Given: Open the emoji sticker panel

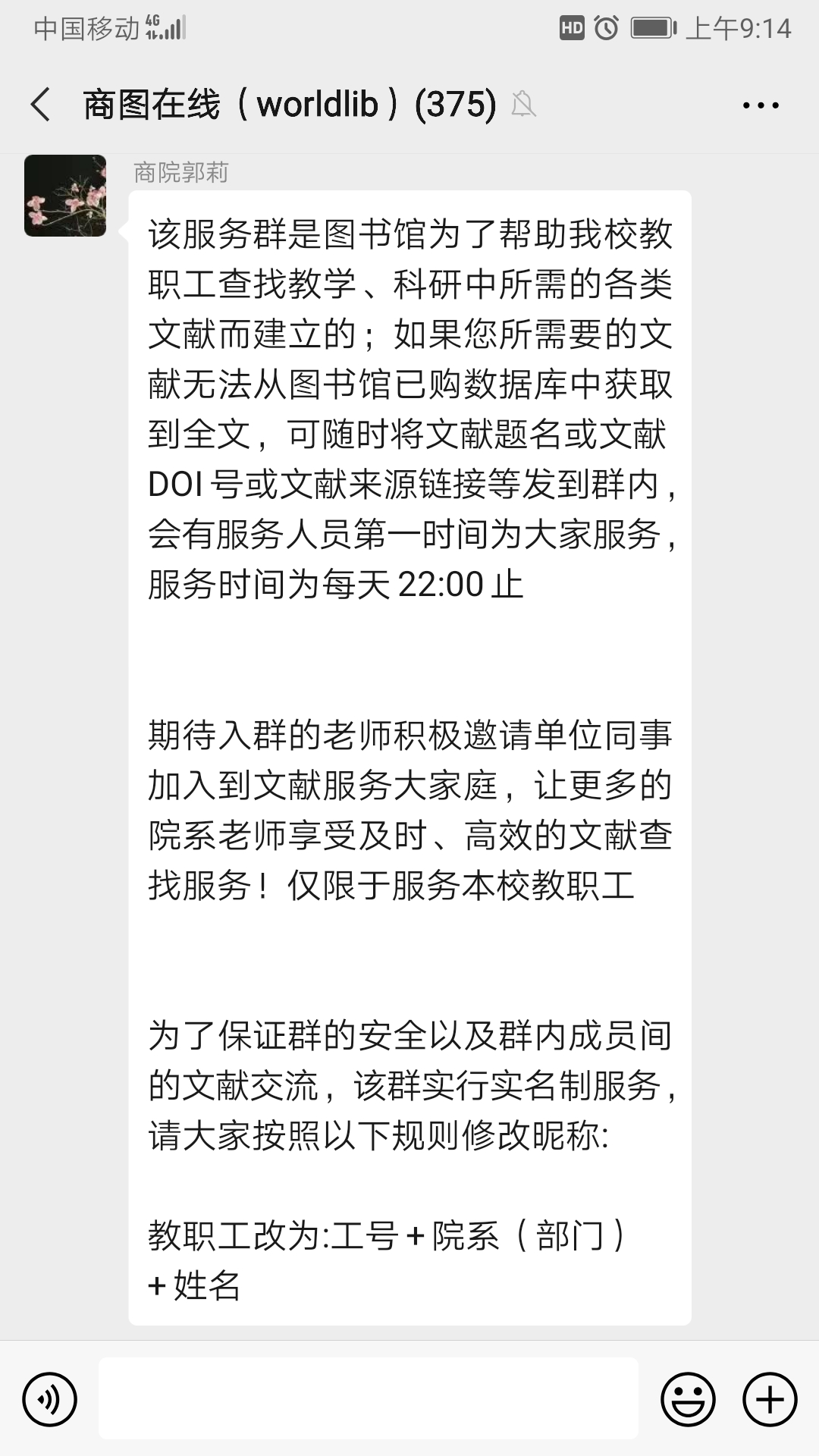Looking at the screenshot, I should 688,1399.
